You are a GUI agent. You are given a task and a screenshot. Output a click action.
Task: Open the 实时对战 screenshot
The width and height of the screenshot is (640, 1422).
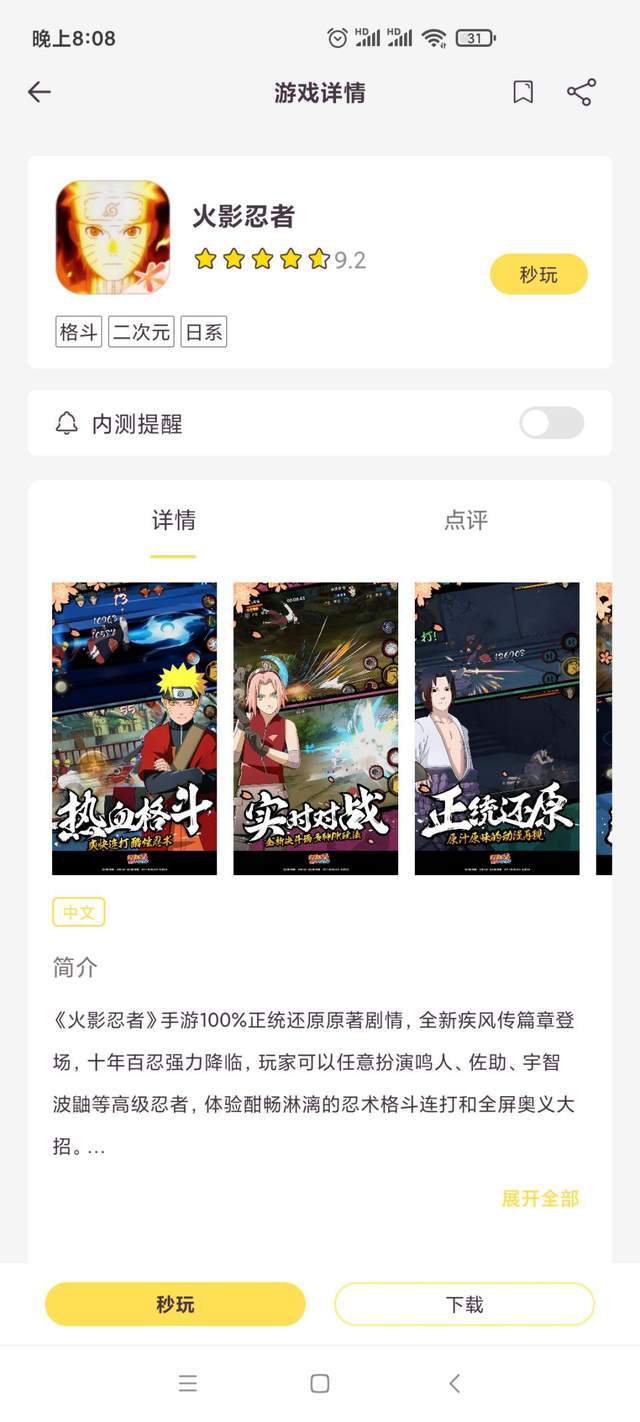315,728
